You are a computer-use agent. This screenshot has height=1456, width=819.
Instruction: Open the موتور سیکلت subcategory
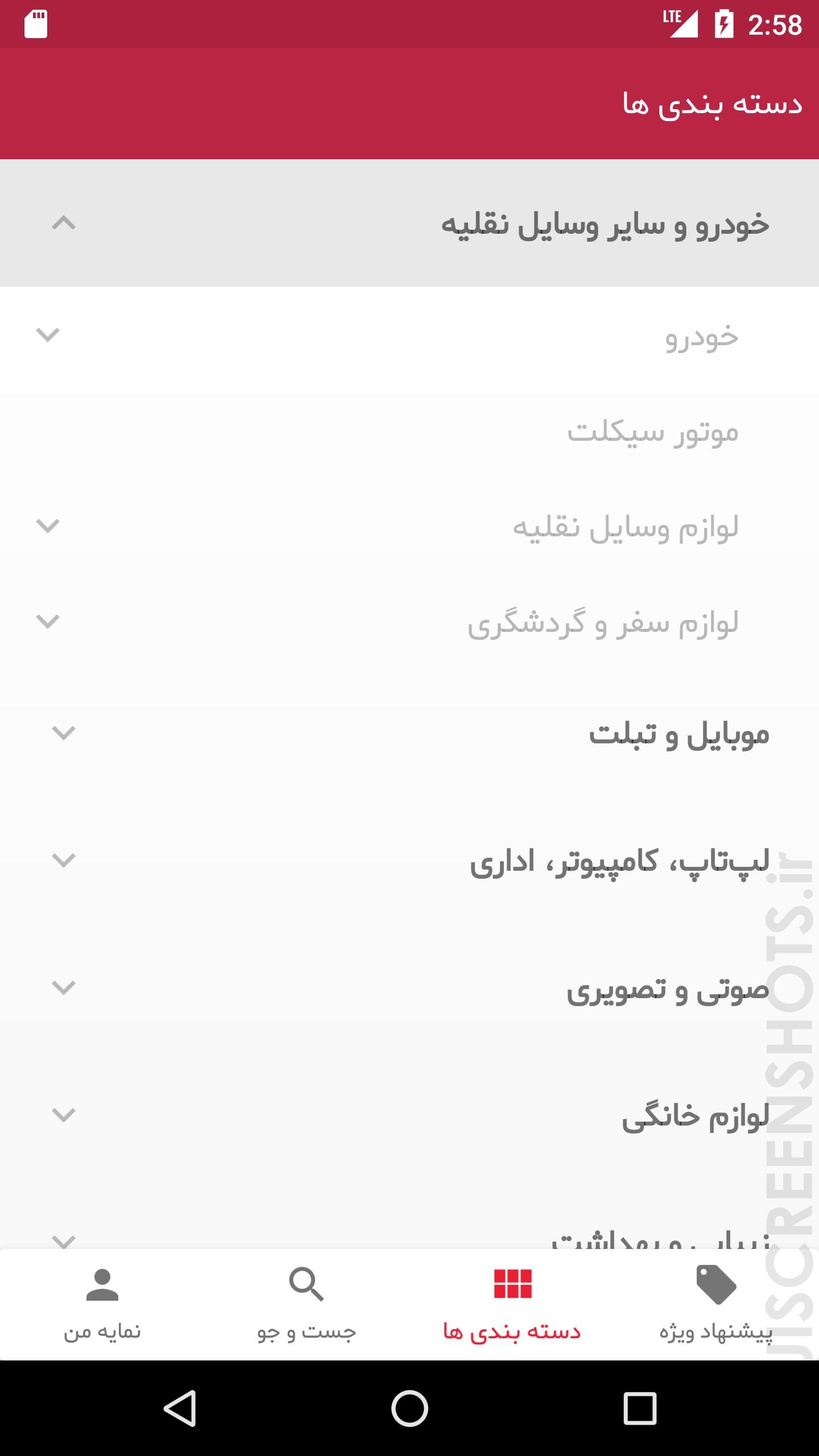(x=409, y=431)
